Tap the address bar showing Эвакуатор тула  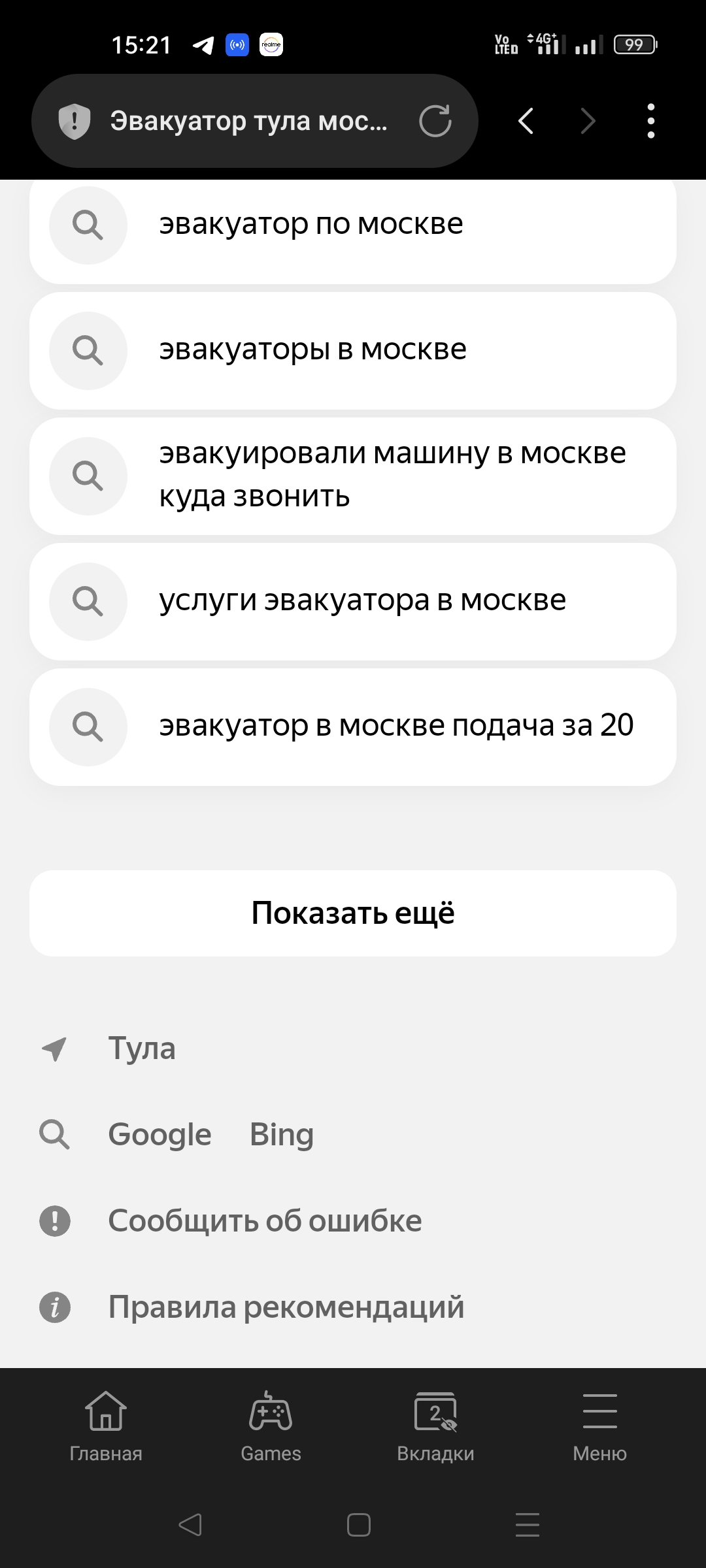pyautogui.click(x=255, y=121)
